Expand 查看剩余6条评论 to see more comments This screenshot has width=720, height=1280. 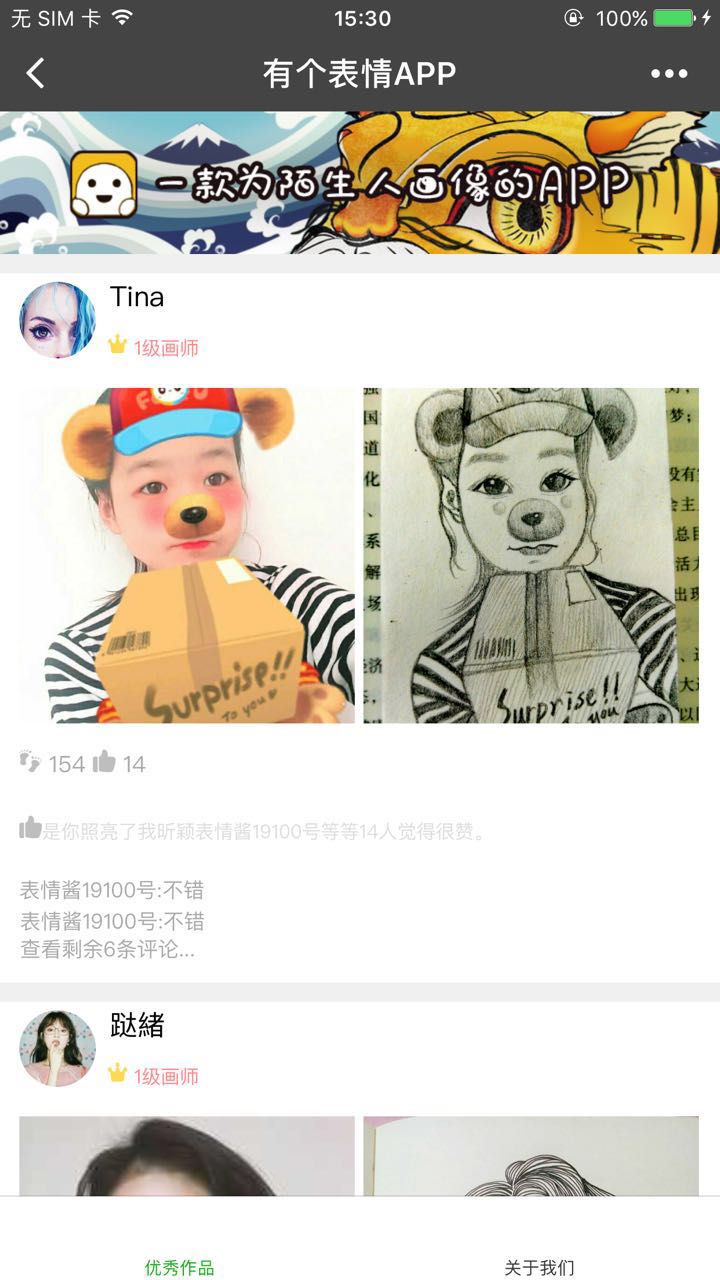pos(108,950)
